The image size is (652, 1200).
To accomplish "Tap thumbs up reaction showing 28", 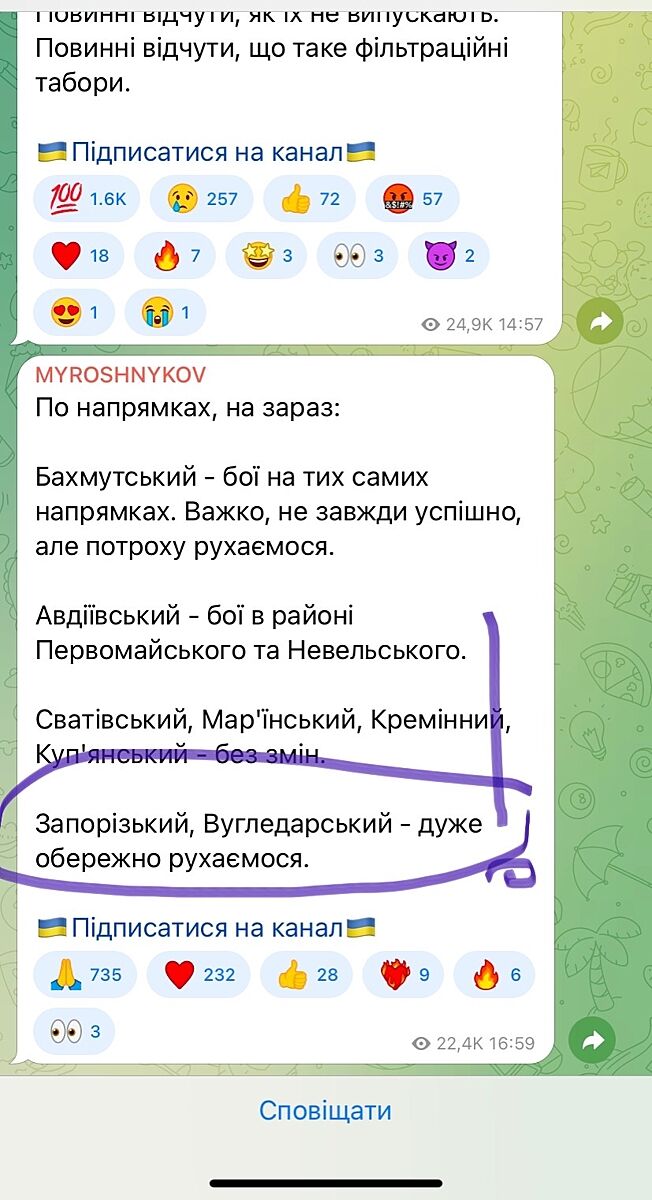I will (x=308, y=975).
